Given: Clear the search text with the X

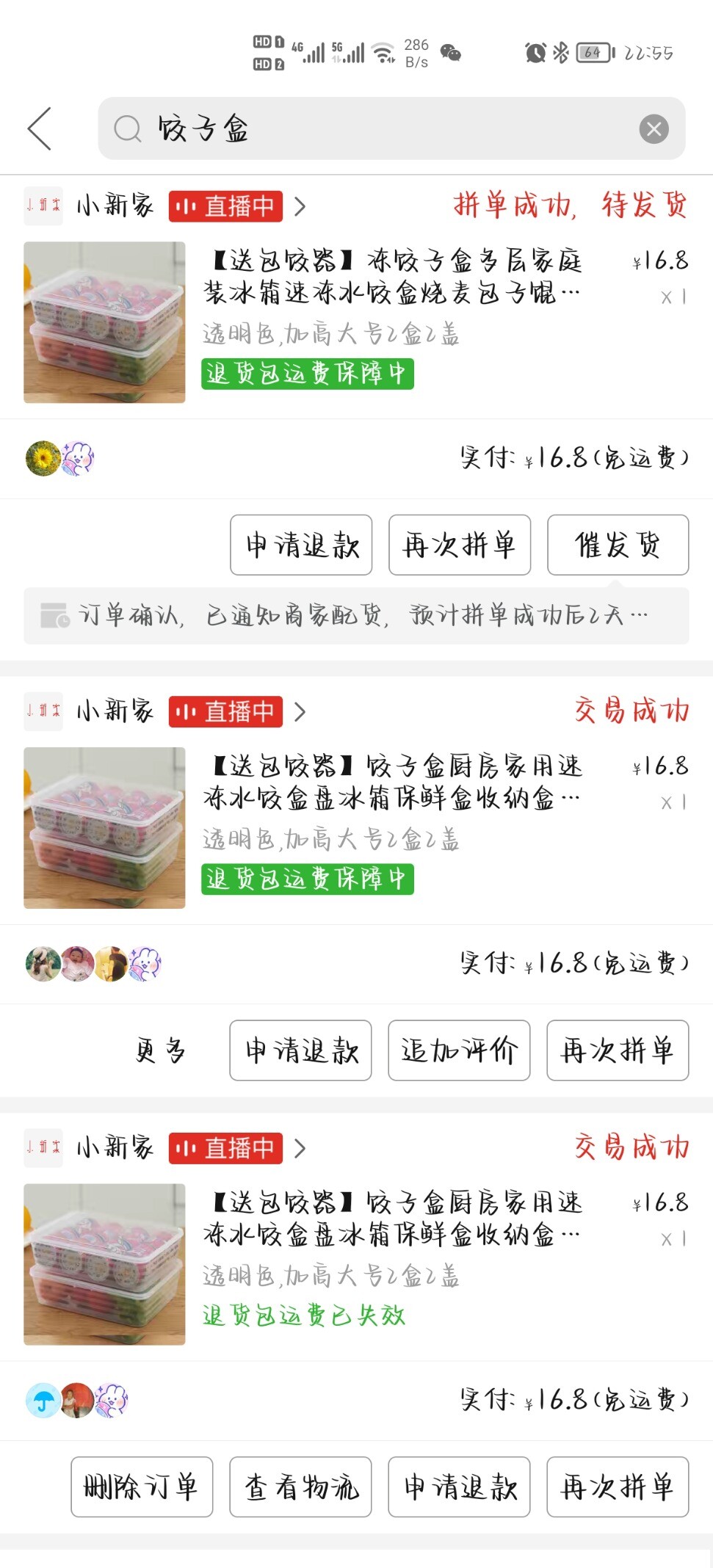Looking at the screenshot, I should tap(654, 129).
